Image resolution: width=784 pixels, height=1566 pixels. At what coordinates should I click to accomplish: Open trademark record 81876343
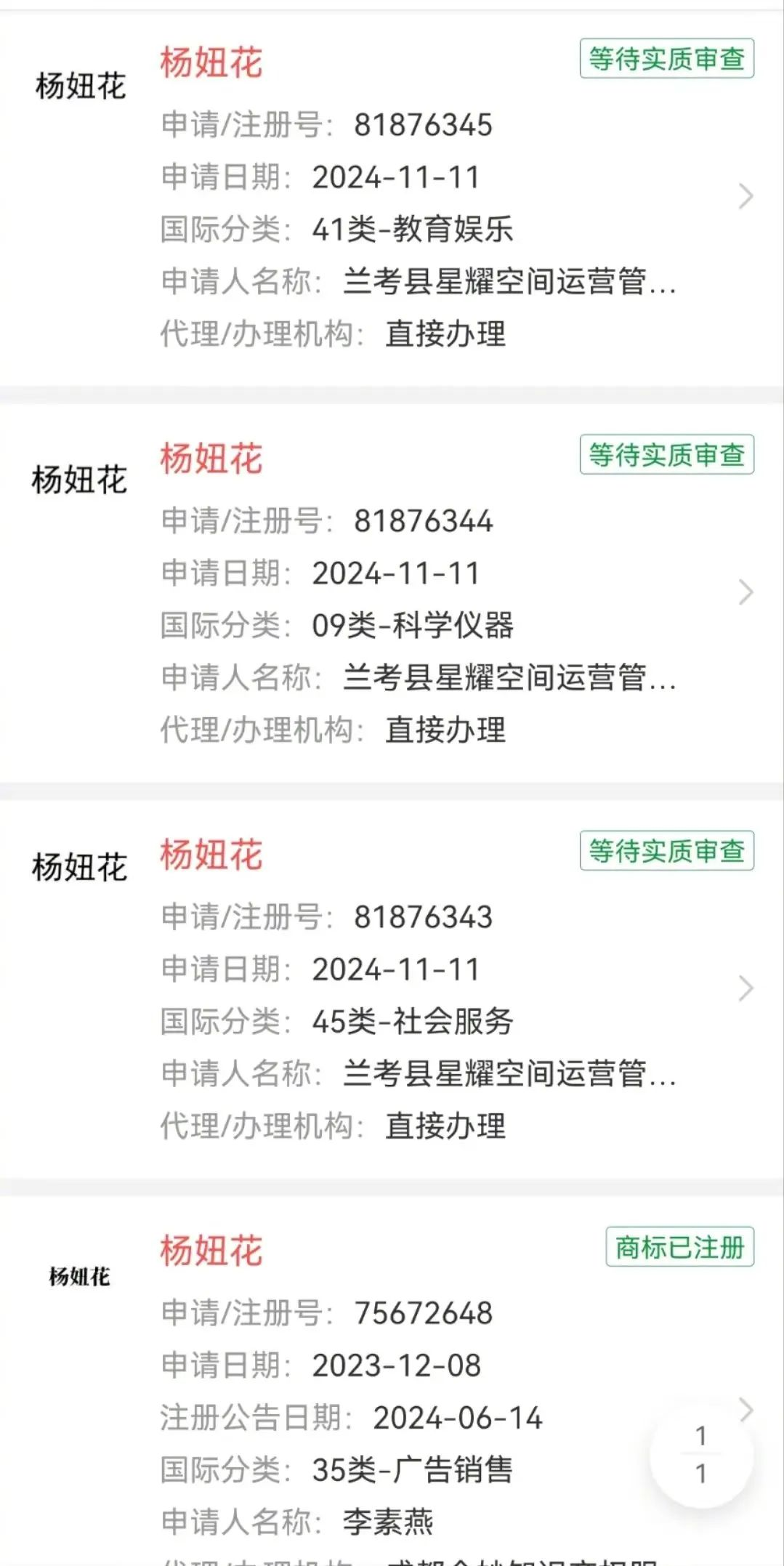(x=745, y=988)
